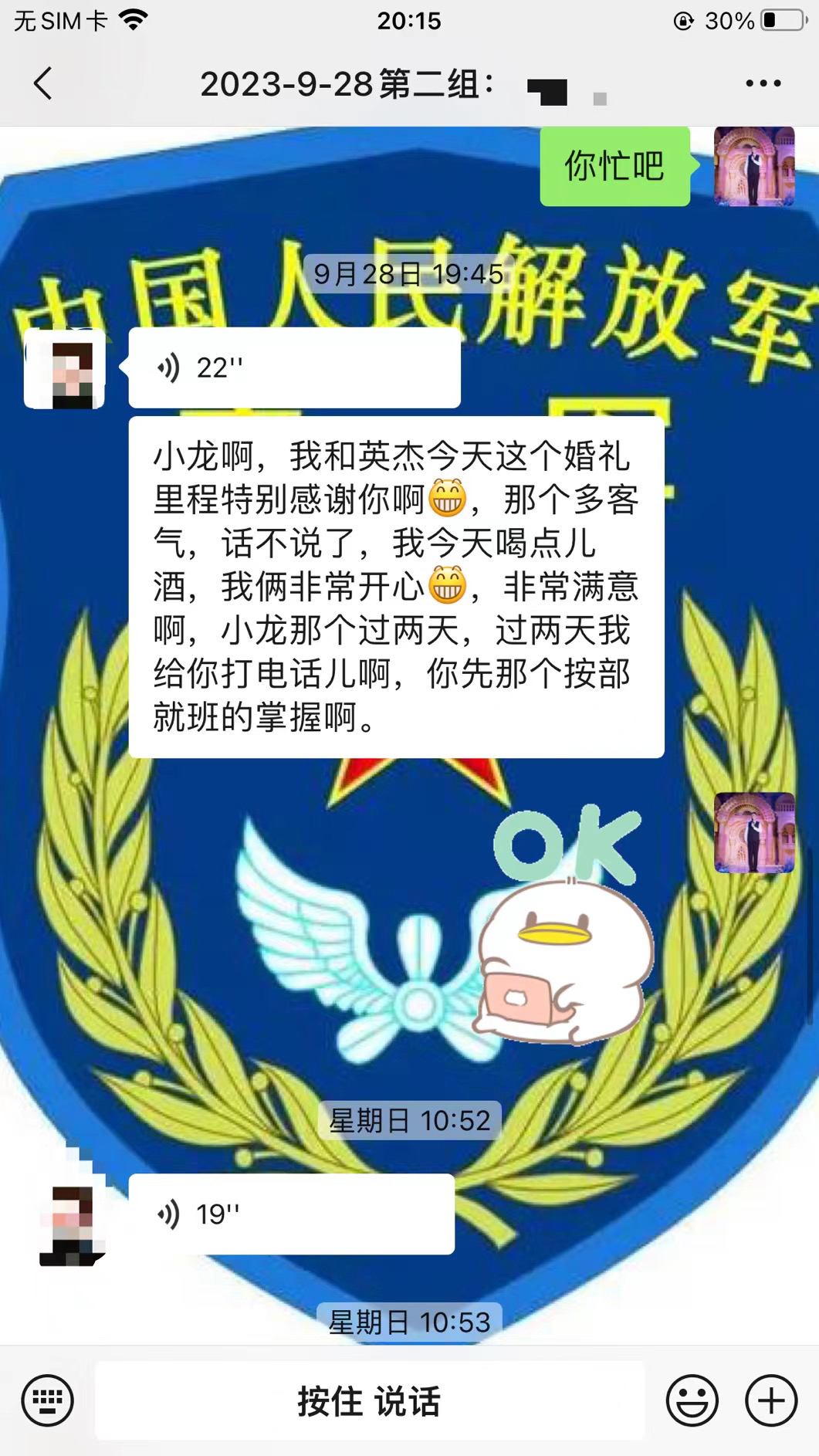Tap my avatar next to 你忙吧
The image size is (819, 1456).
pyautogui.click(x=754, y=166)
